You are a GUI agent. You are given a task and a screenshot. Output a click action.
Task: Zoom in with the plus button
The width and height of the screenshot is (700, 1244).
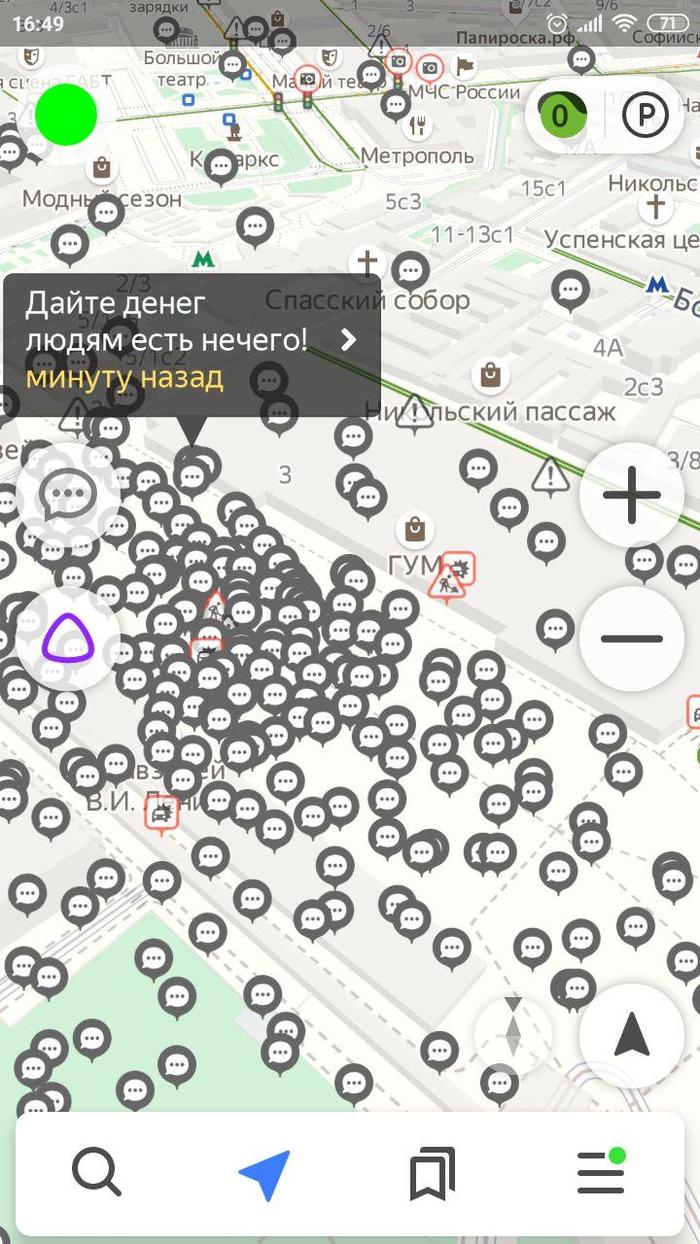click(x=631, y=495)
